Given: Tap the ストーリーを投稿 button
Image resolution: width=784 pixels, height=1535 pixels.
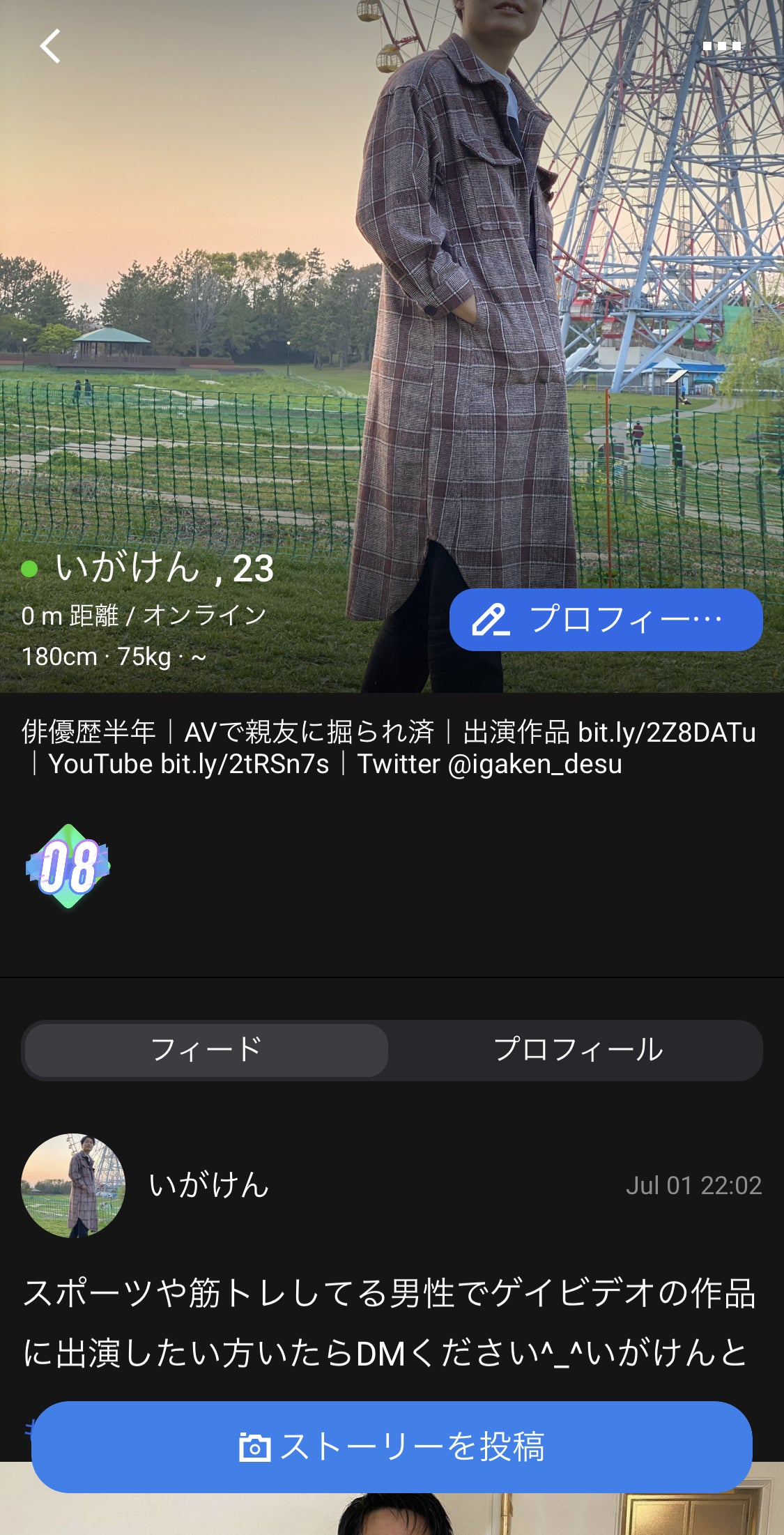Looking at the screenshot, I should pos(392,1446).
